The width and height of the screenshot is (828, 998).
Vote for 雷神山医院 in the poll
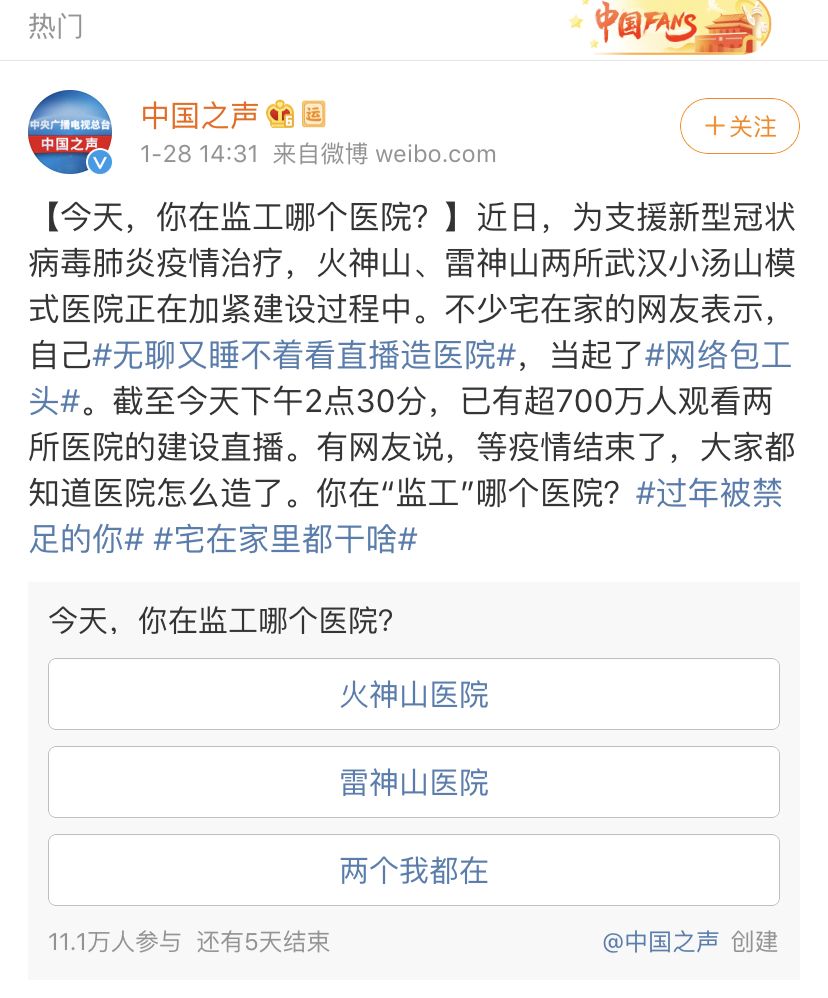point(414,782)
